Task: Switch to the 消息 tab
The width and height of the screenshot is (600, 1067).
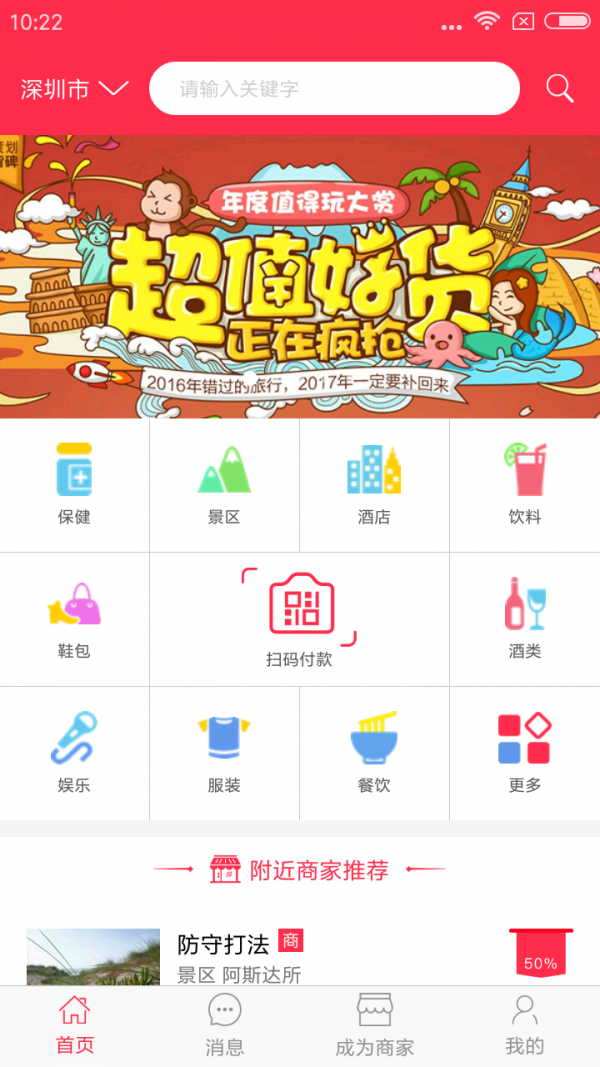Action: click(x=224, y=1026)
